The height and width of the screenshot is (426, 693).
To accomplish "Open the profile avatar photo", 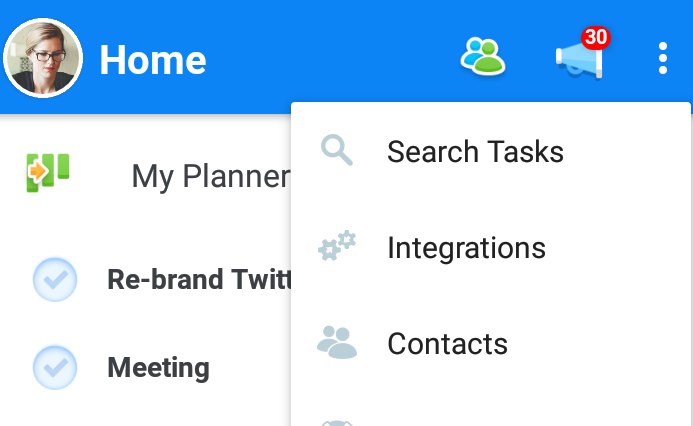I will (43, 59).
